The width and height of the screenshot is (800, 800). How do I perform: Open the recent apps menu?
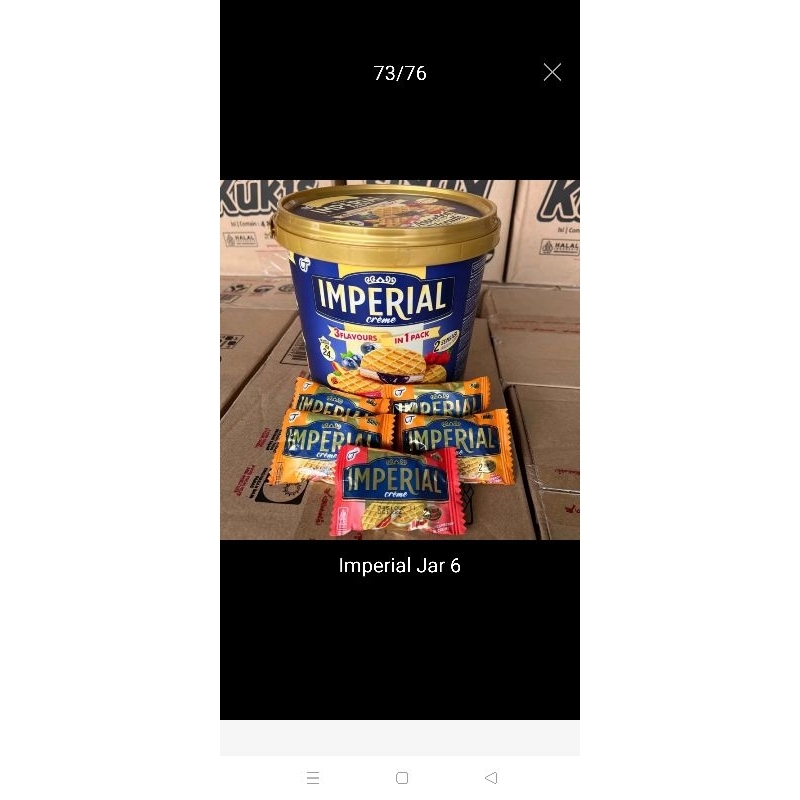(313, 777)
